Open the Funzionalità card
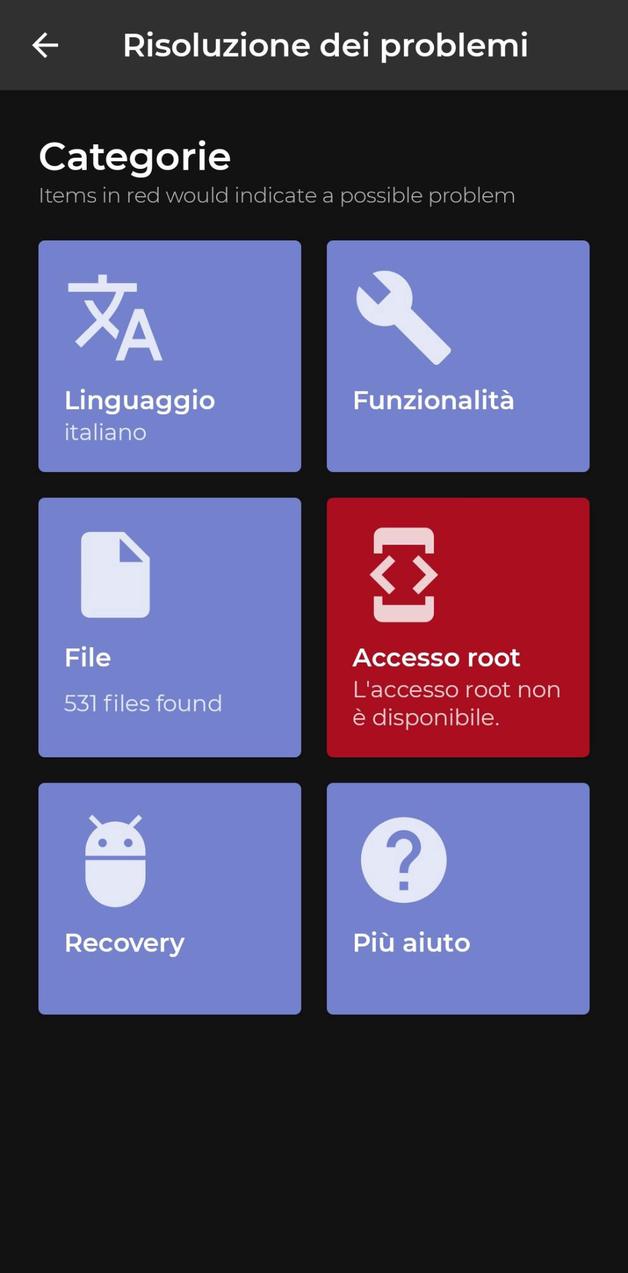The image size is (628, 1273). [457, 356]
